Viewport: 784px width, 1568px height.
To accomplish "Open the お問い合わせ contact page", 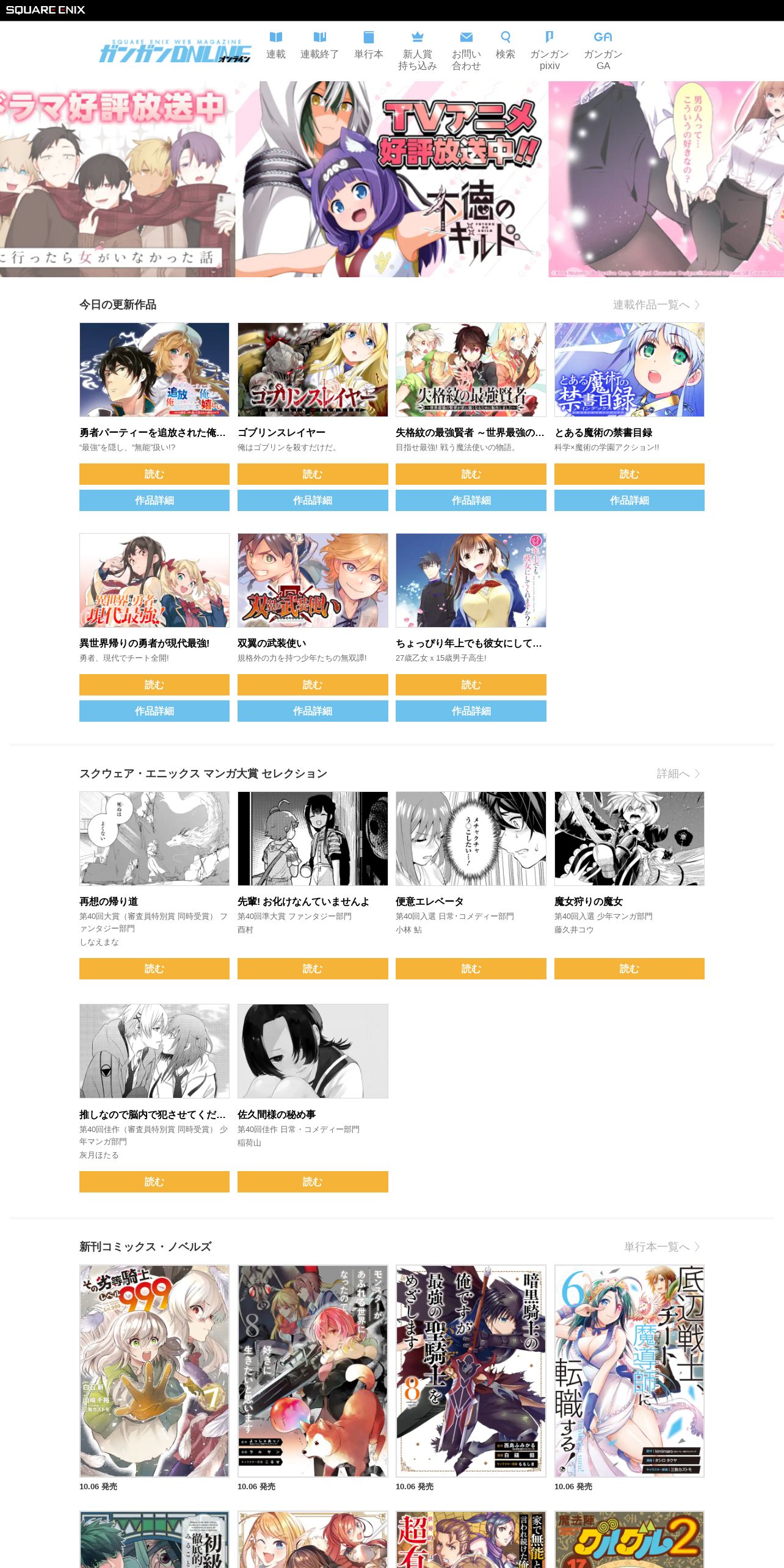I will [466, 51].
